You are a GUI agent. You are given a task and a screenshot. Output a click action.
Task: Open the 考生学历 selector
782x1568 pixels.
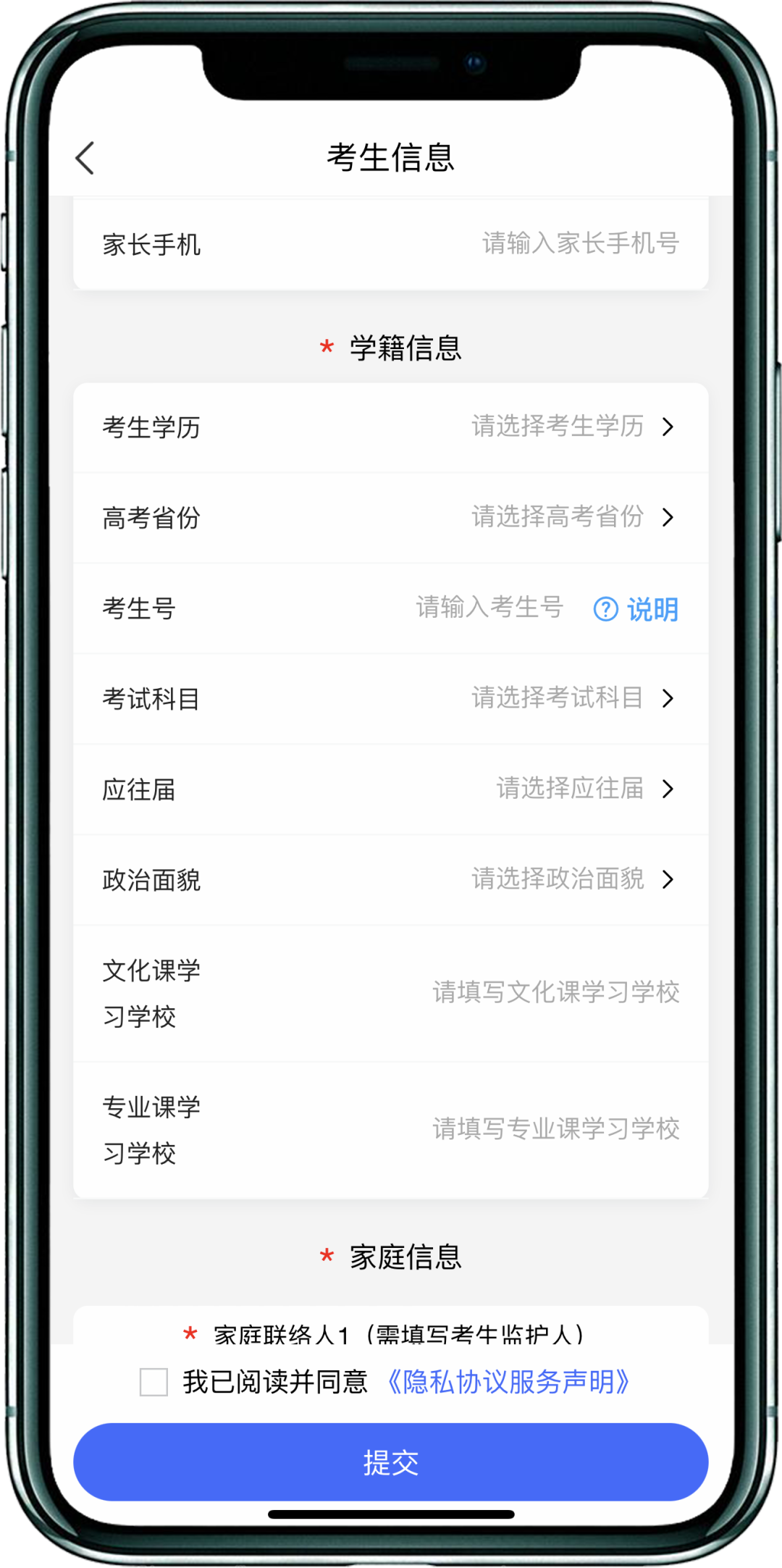point(572,427)
